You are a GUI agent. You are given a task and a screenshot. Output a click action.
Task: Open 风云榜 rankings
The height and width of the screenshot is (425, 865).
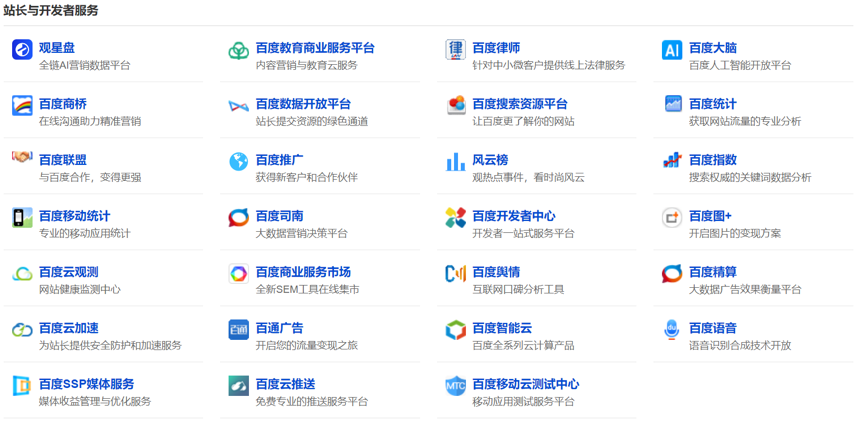[x=490, y=160]
